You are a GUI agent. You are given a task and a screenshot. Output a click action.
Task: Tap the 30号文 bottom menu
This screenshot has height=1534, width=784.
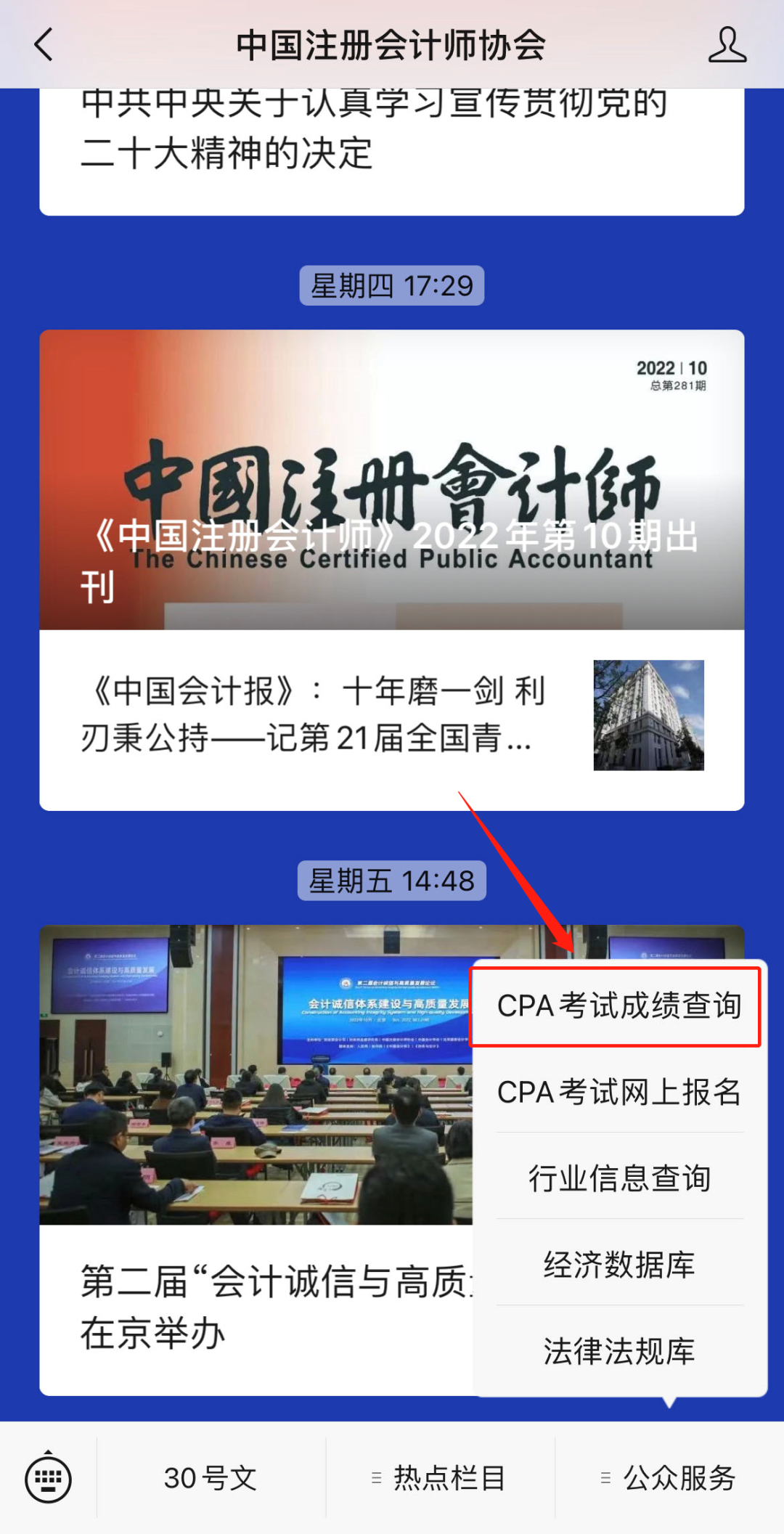point(211,1478)
